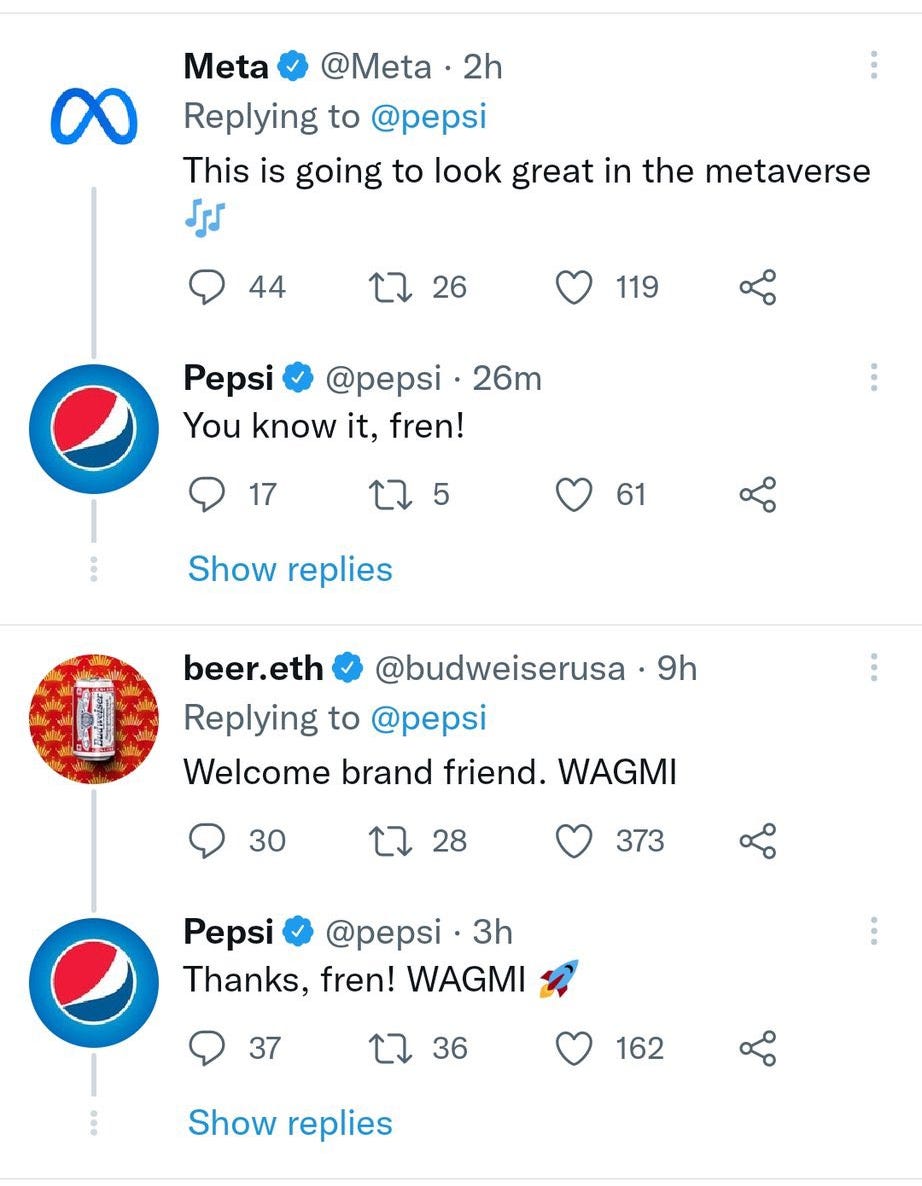Like Pepsi's "Thanks, fren! WAGMI" tweet
Image resolution: width=922 pixels, height=1186 pixels.
tap(574, 1048)
